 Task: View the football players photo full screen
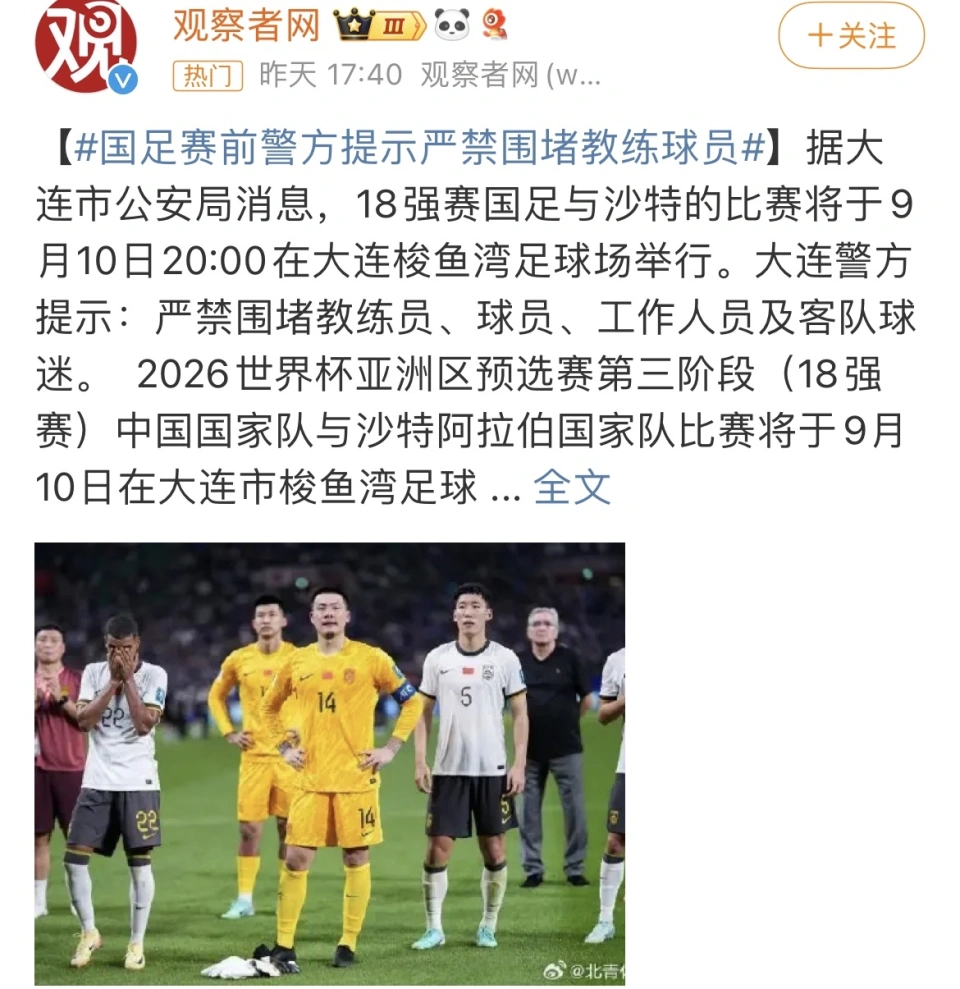[x=329, y=763]
